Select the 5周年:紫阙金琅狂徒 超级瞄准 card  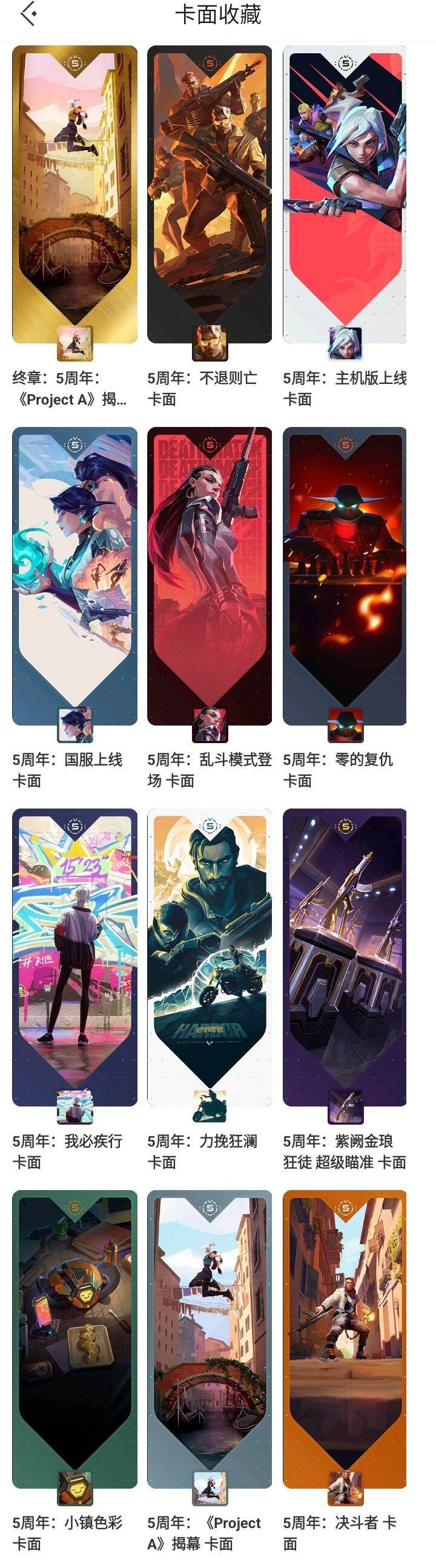click(345, 957)
